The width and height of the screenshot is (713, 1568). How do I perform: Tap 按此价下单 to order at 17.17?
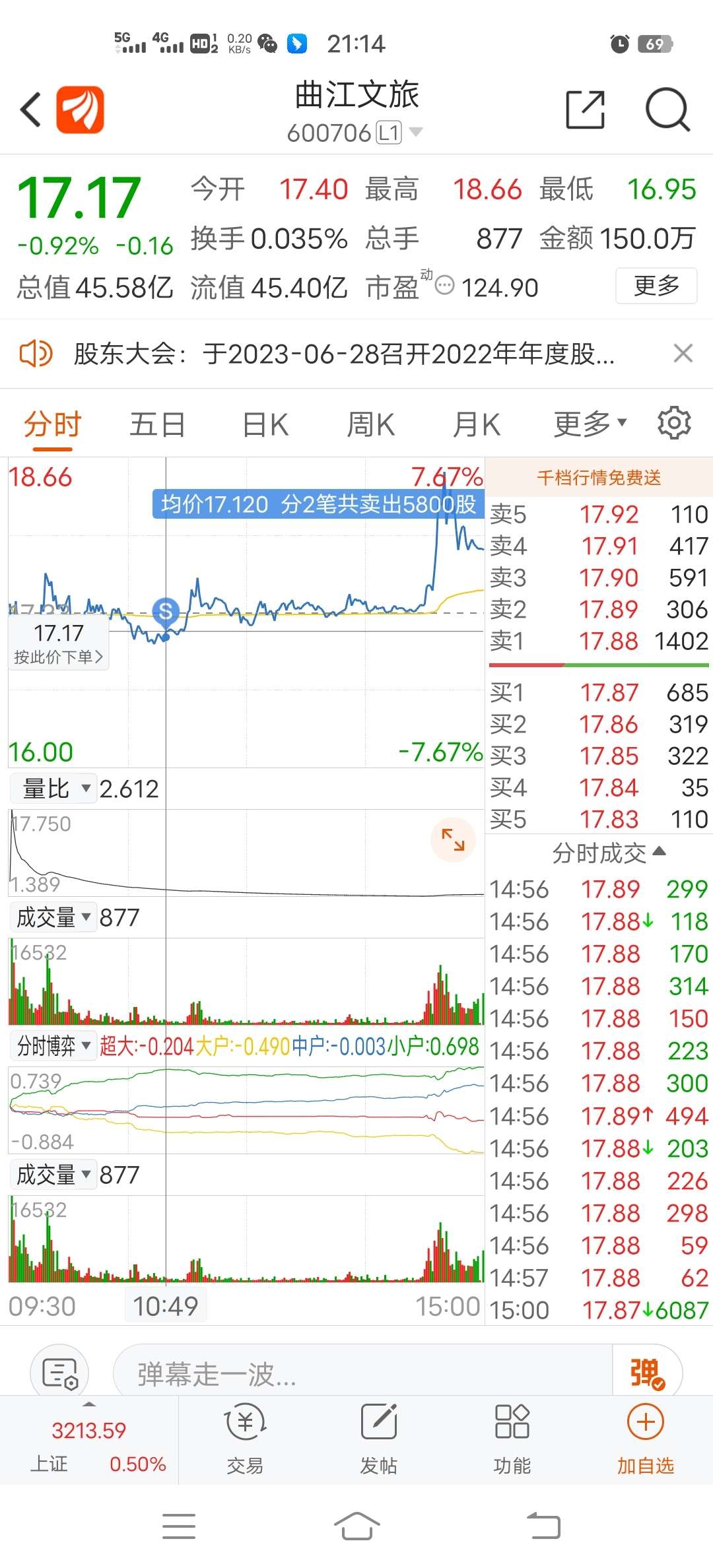tap(59, 657)
